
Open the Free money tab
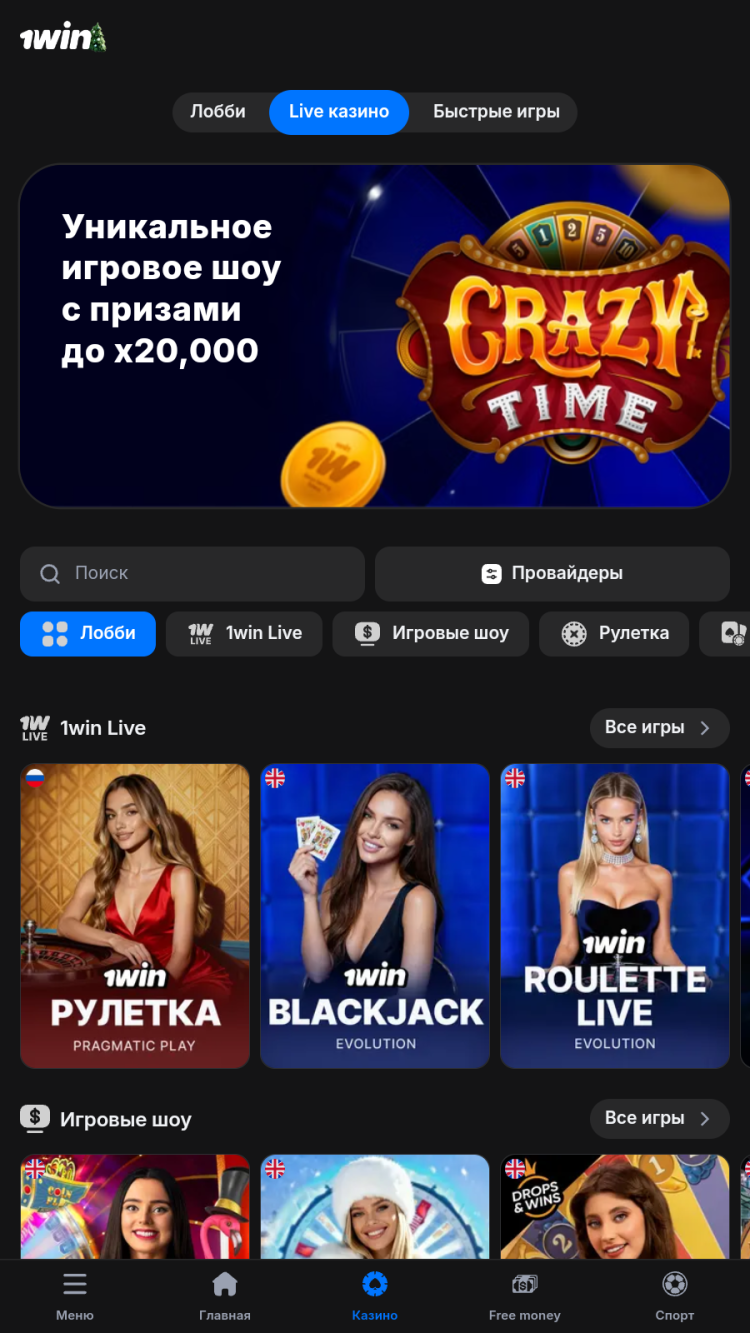pos(525,1296)
